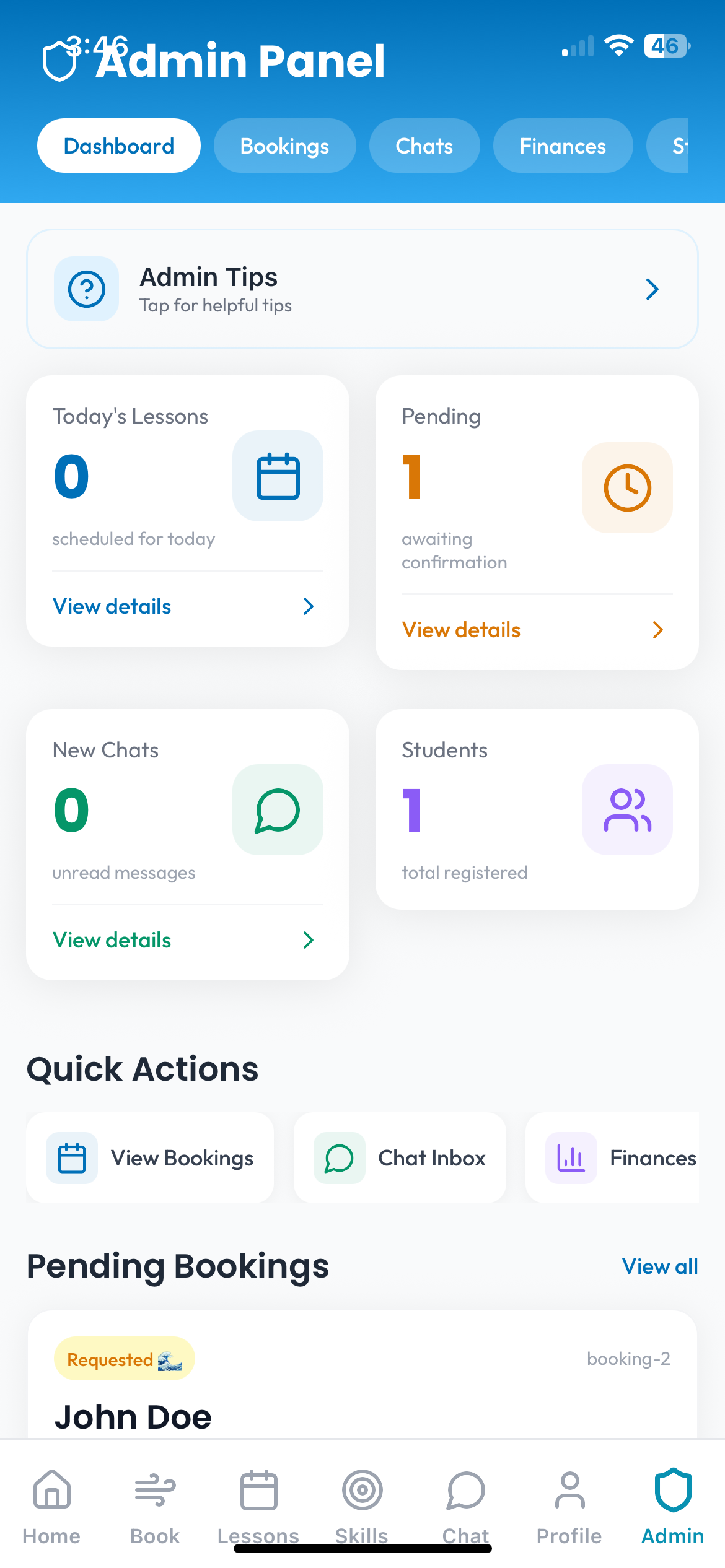Image resolution: width=725 pixels, height=1568 pixels.
Task: Switch to the Bookings top tab
Action: [284, 146]
